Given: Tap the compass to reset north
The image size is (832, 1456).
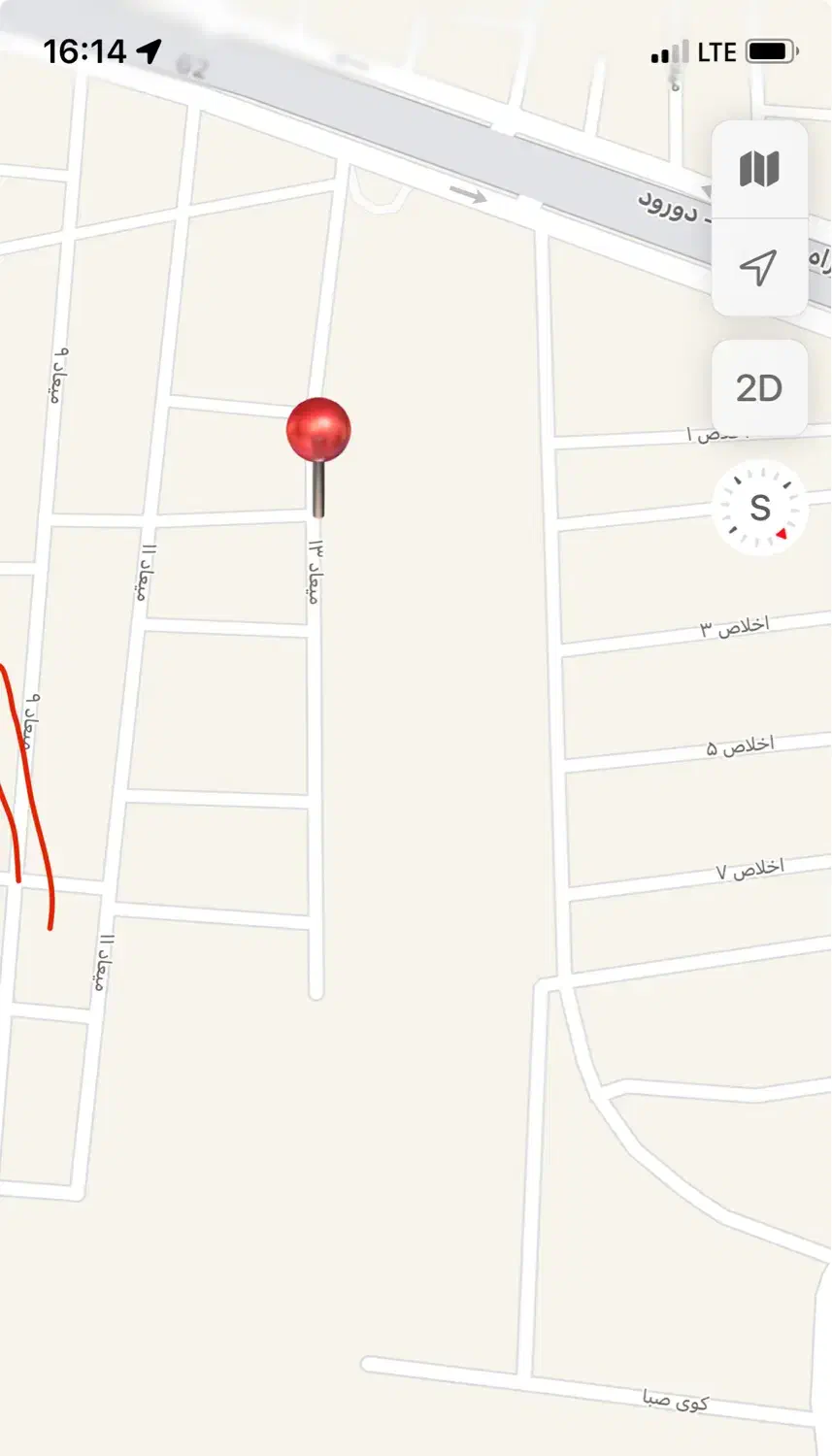Looking at the screenshot, I should [760, 507].
